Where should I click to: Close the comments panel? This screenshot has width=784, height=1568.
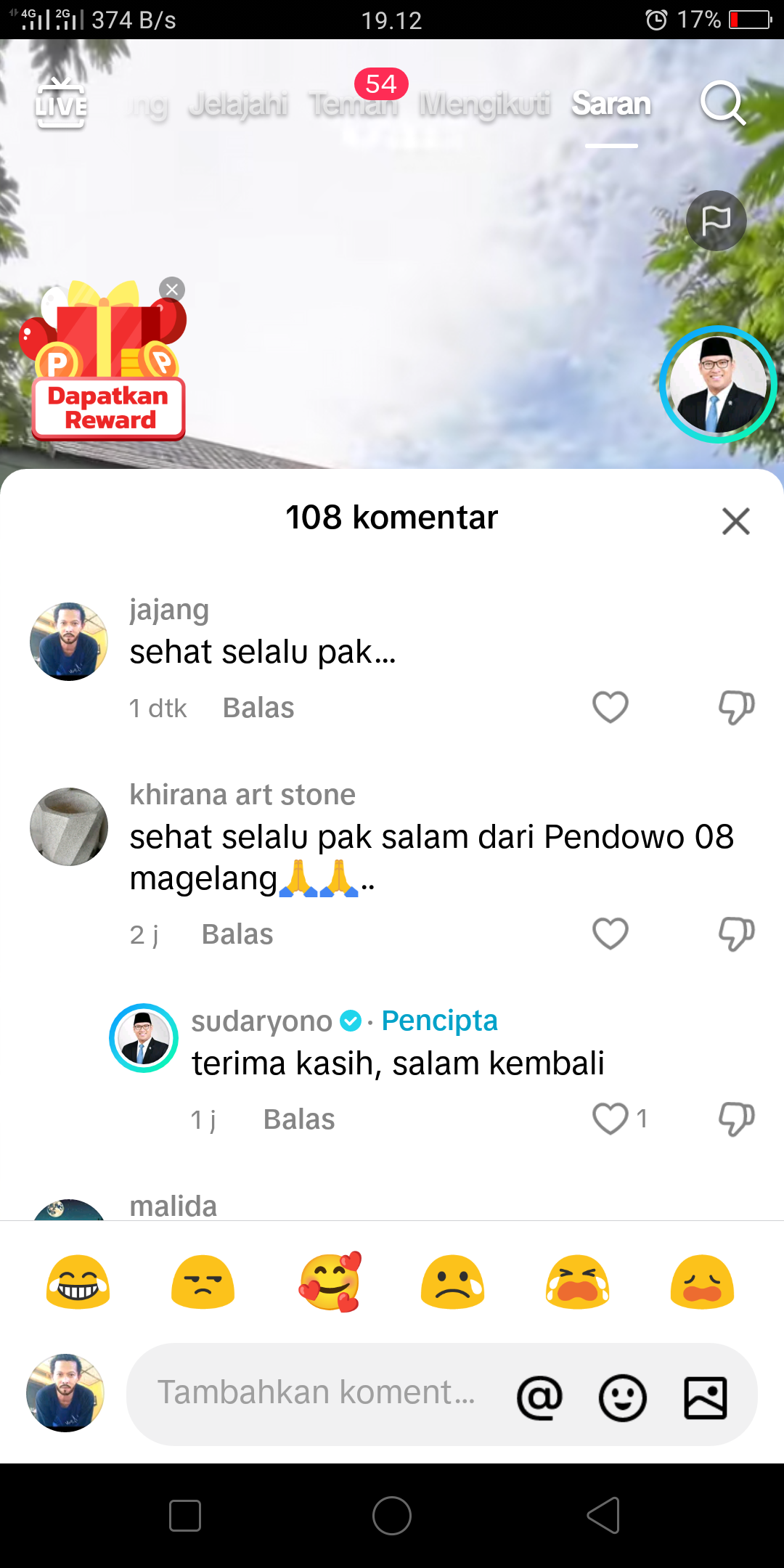[x=735, y=521]
